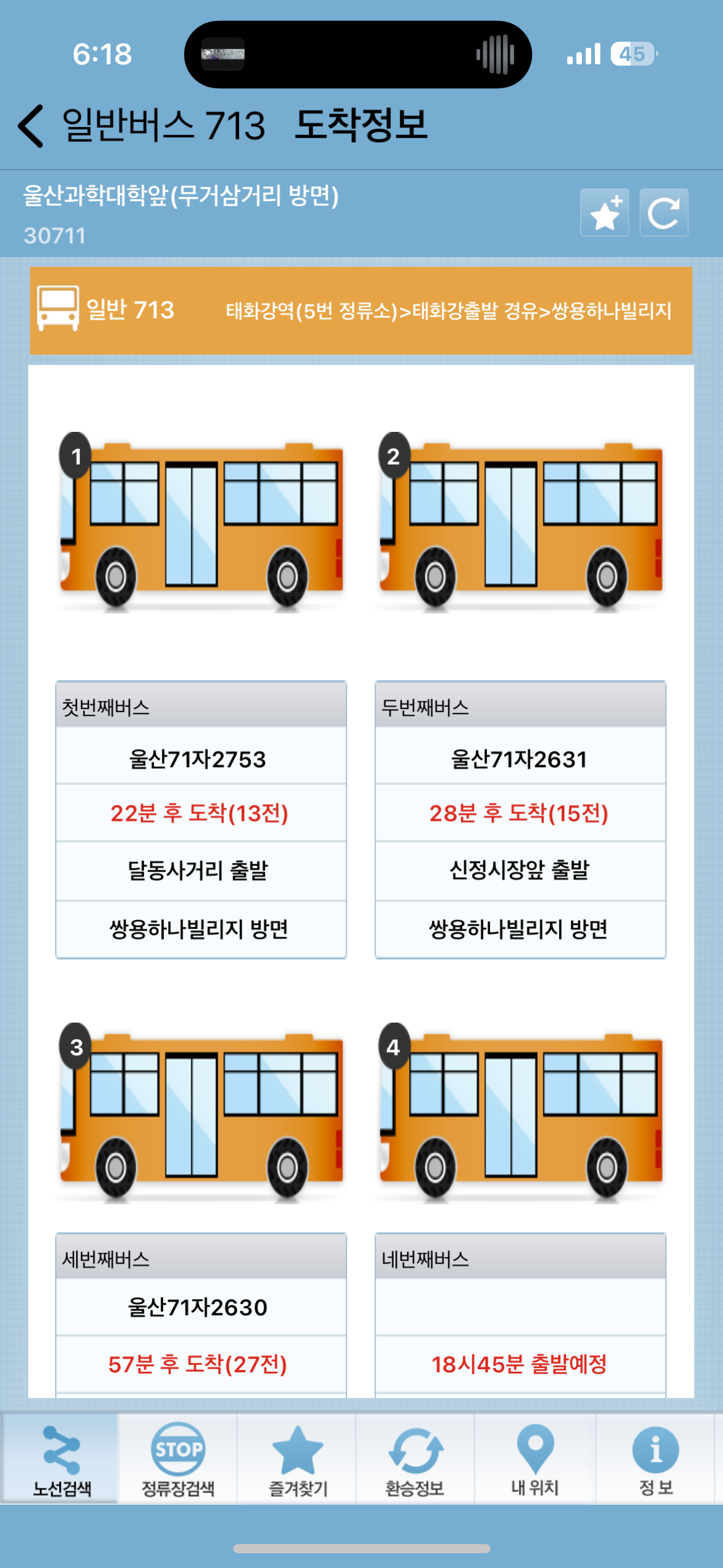Go back from the 713 arrival info
The image size is (723, 1568).
[32, 126]
